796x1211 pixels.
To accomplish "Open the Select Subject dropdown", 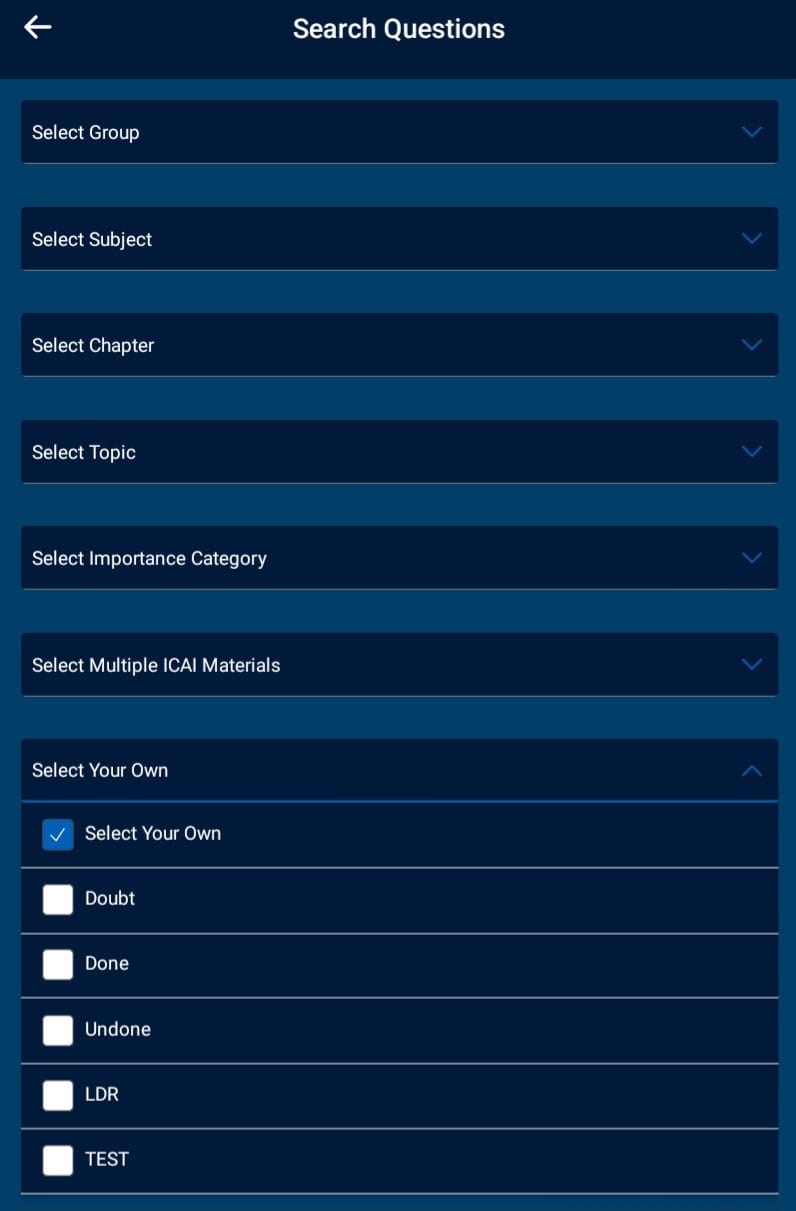I will [398, 238].
